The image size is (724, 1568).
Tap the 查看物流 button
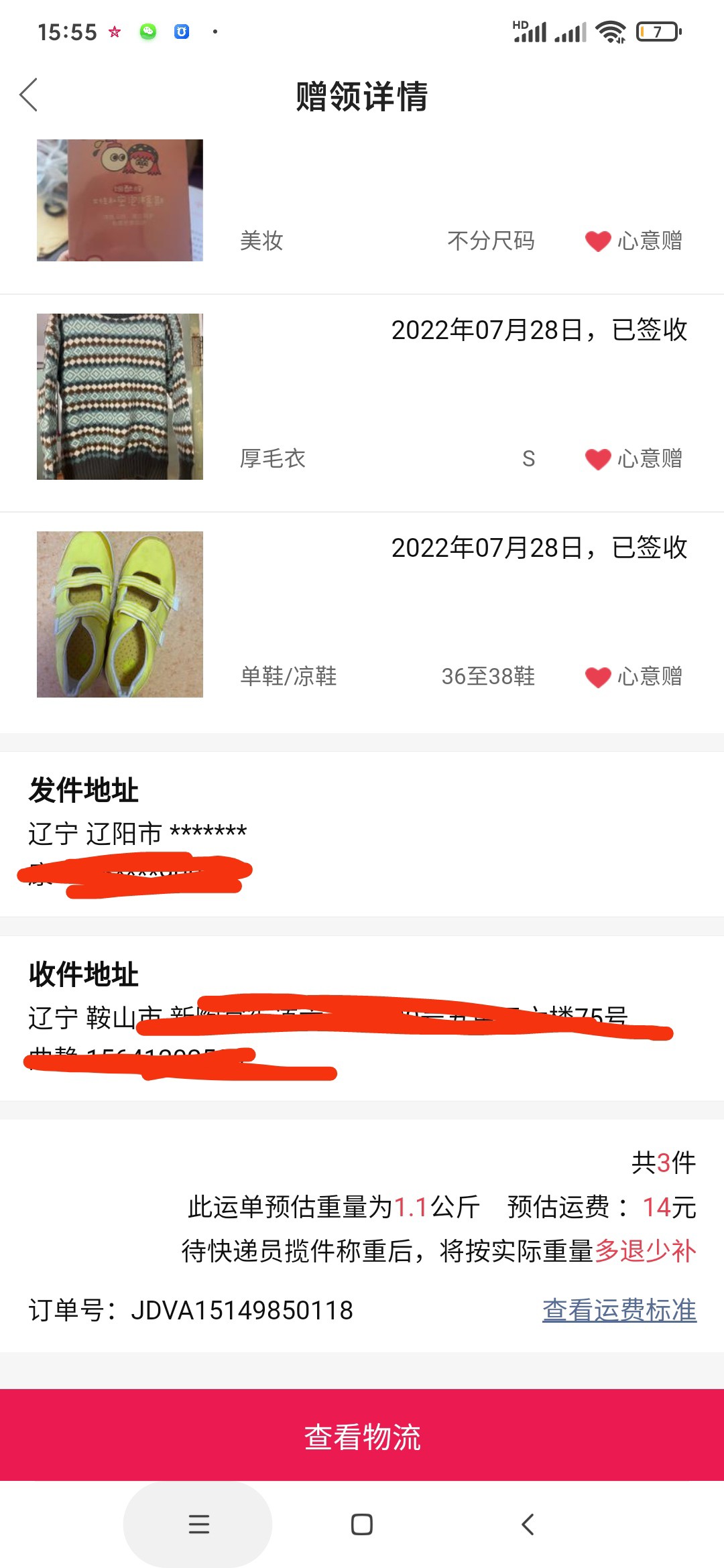coord(362,1436)
